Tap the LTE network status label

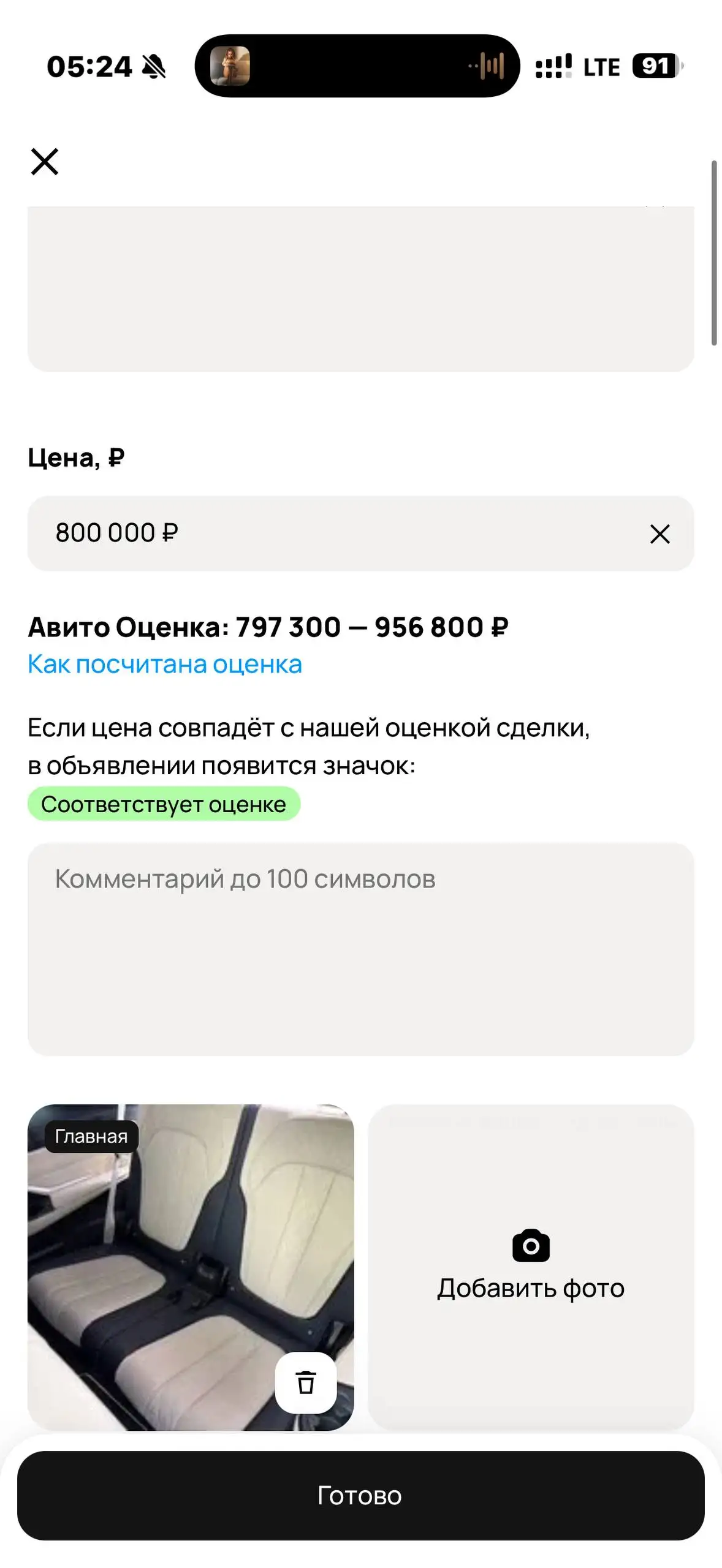(604, 66)
